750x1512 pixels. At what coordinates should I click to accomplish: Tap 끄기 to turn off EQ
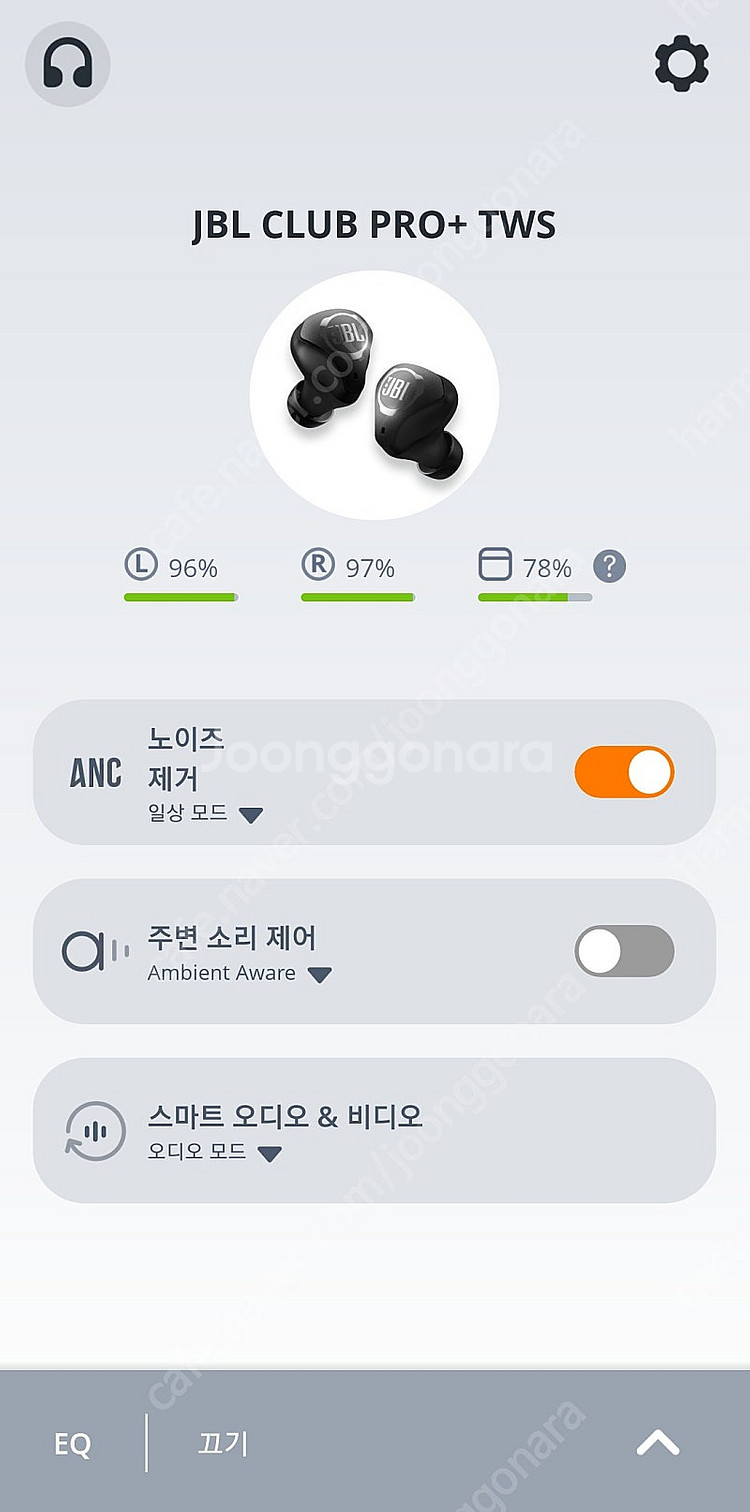(222, 1443)
